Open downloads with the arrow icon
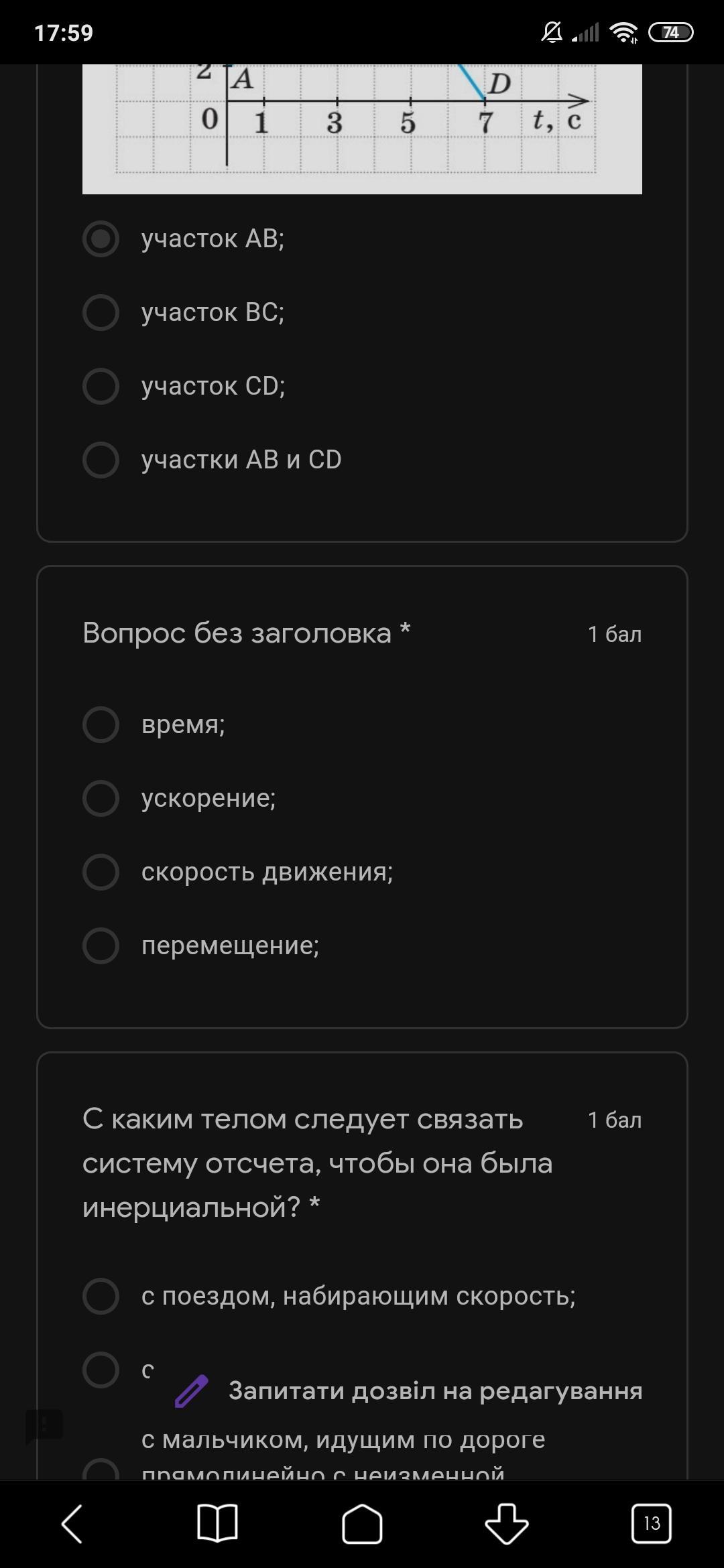The height and width of the screenshot is (1568, 724). 507,1523
